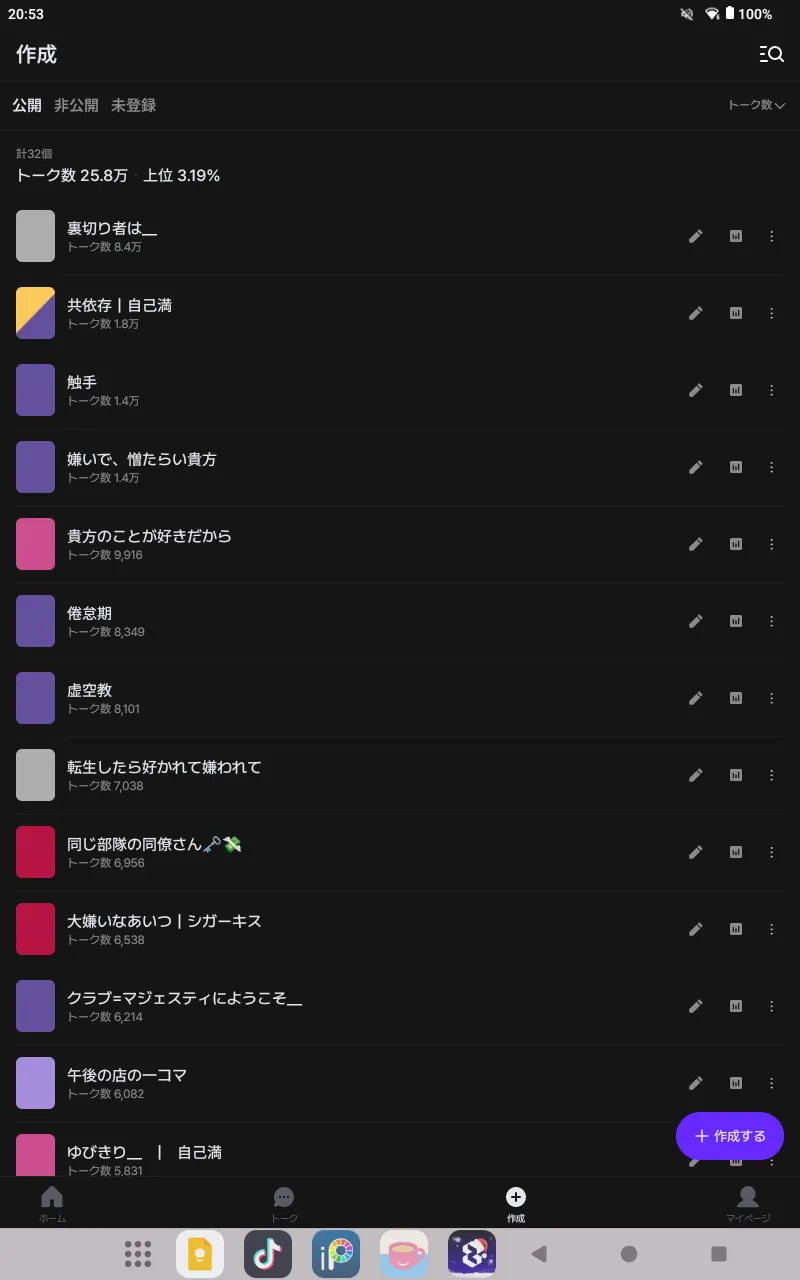The image size is (800, 1280).
Task: Switch to the 非公開 tab
Action: pos(76,105)
